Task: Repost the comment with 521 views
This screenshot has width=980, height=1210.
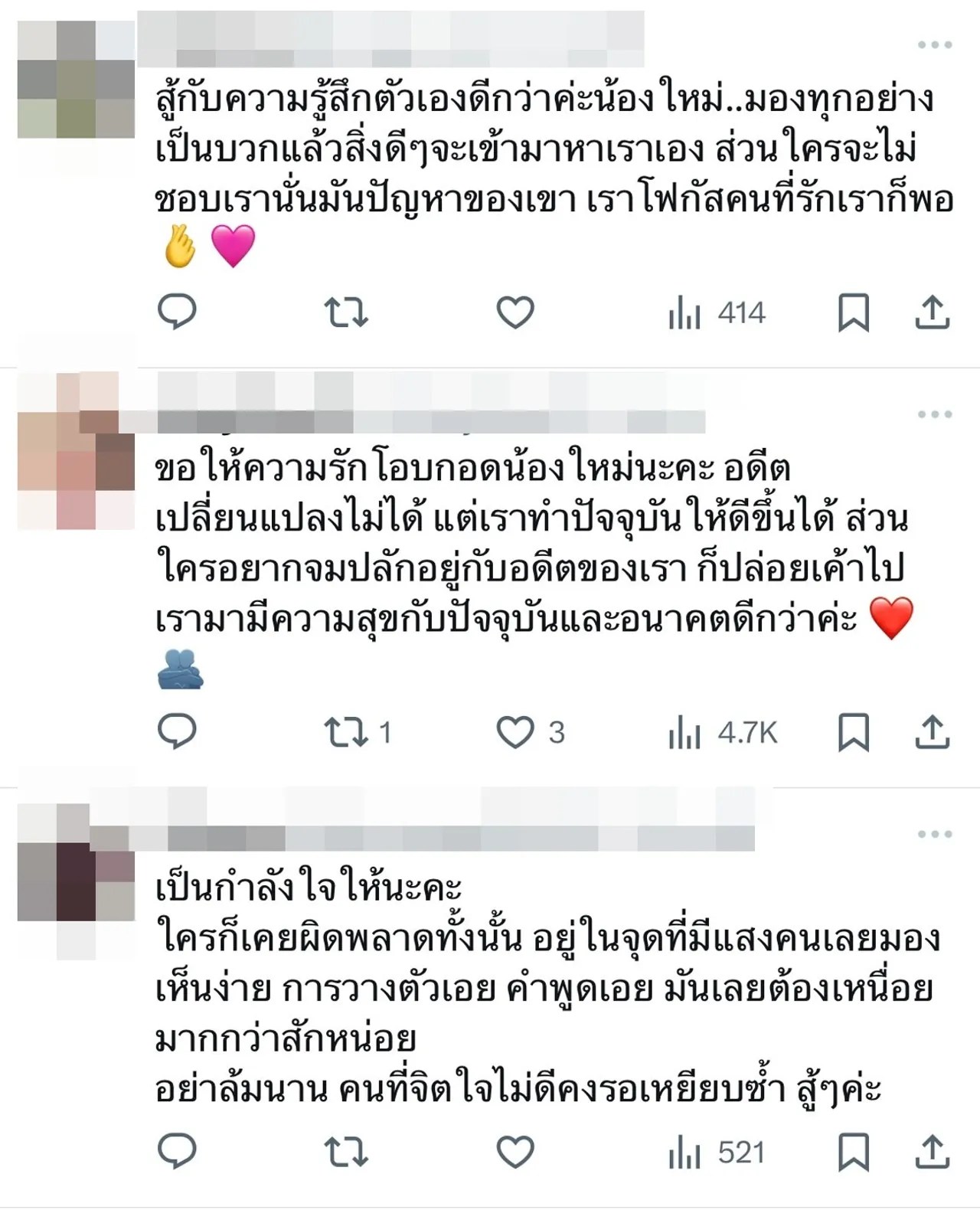Action: coord(346,1152)
